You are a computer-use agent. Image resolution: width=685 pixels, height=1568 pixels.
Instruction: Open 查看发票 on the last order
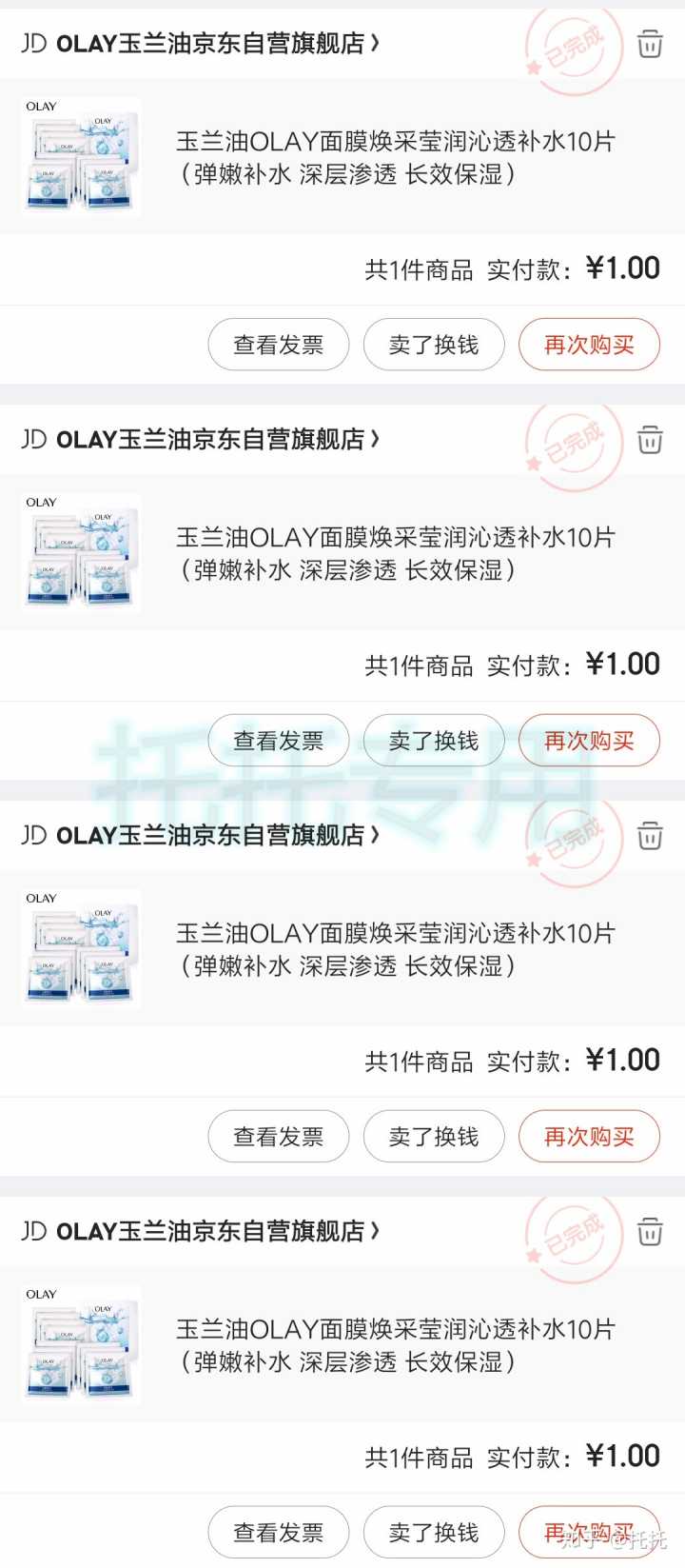click(x=279, y=1533)
